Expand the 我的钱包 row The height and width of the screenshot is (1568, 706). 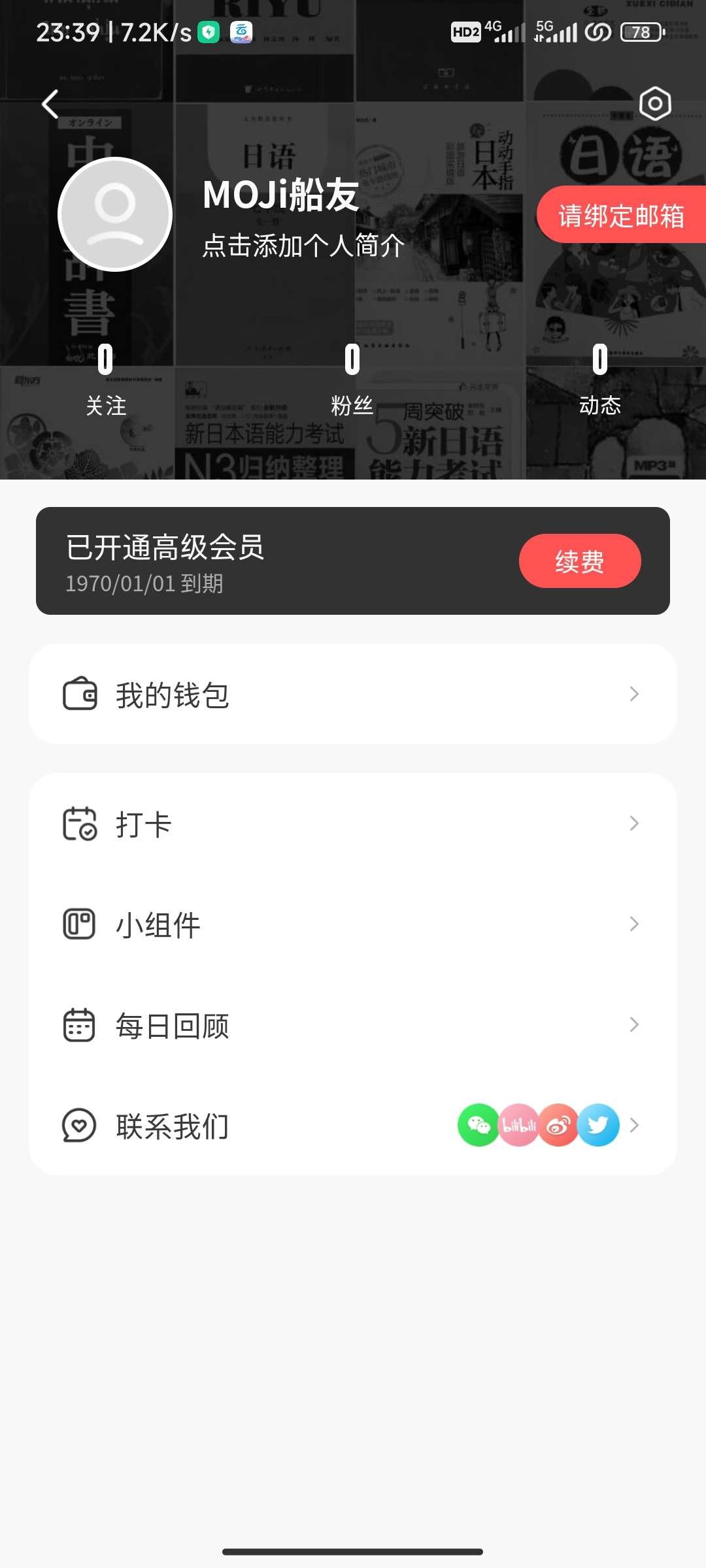(x=633, y=694)
